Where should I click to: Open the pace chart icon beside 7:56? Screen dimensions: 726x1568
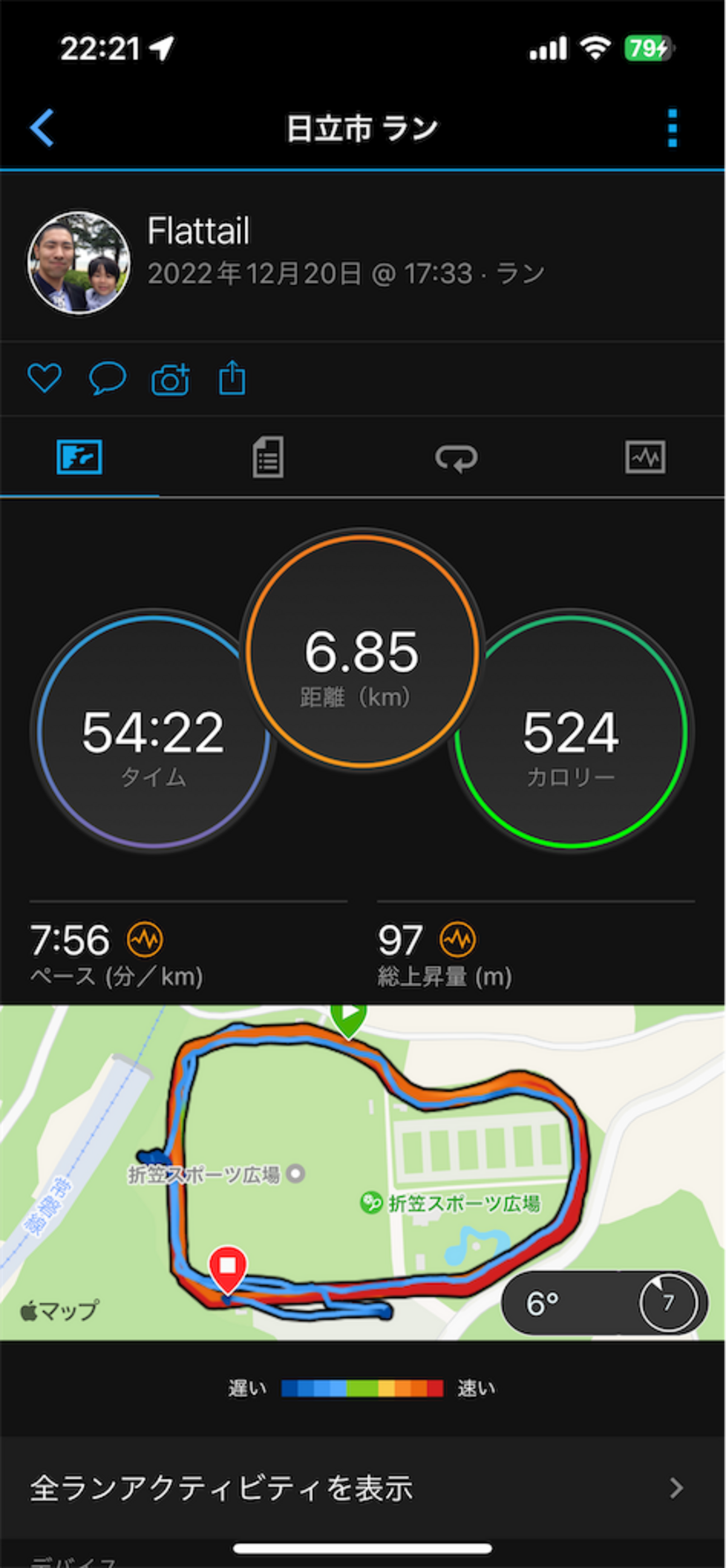pyautogui.click(x=145, y=939)
